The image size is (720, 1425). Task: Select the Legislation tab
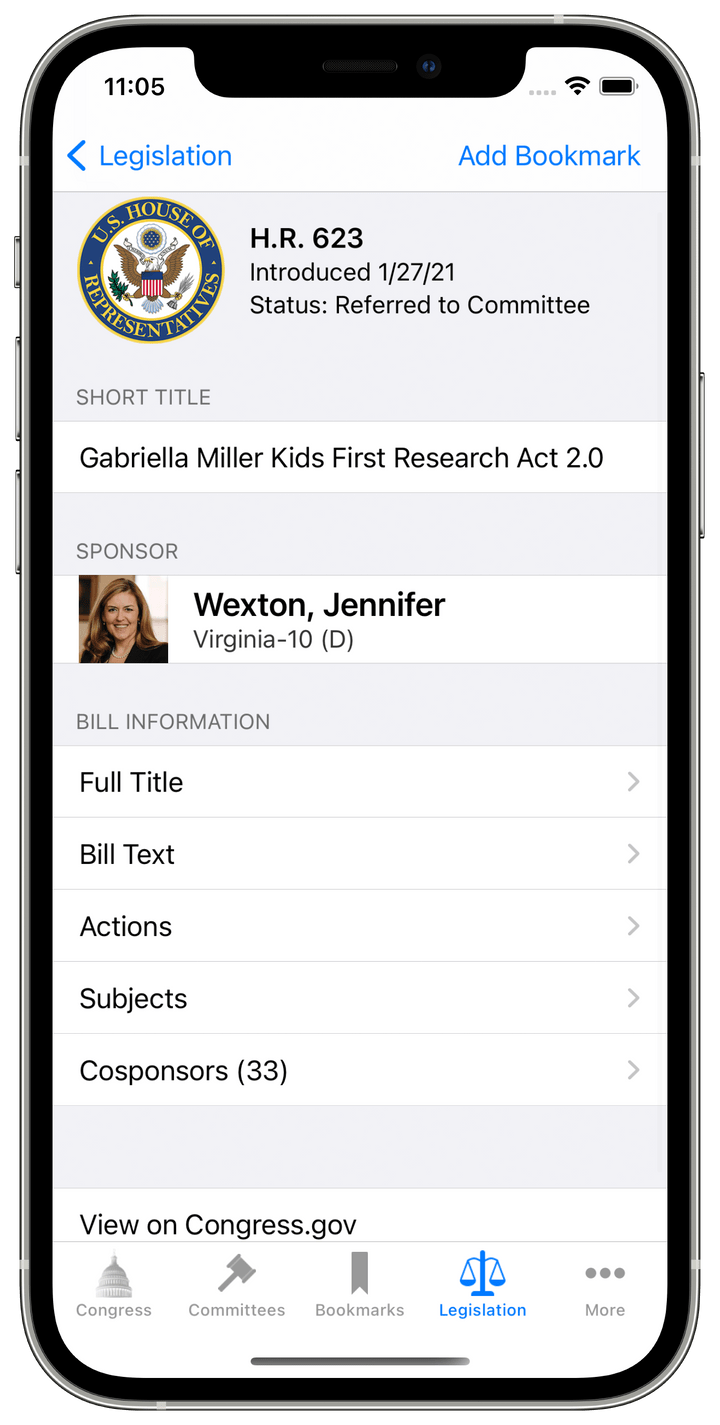[x=482, y=1286]
